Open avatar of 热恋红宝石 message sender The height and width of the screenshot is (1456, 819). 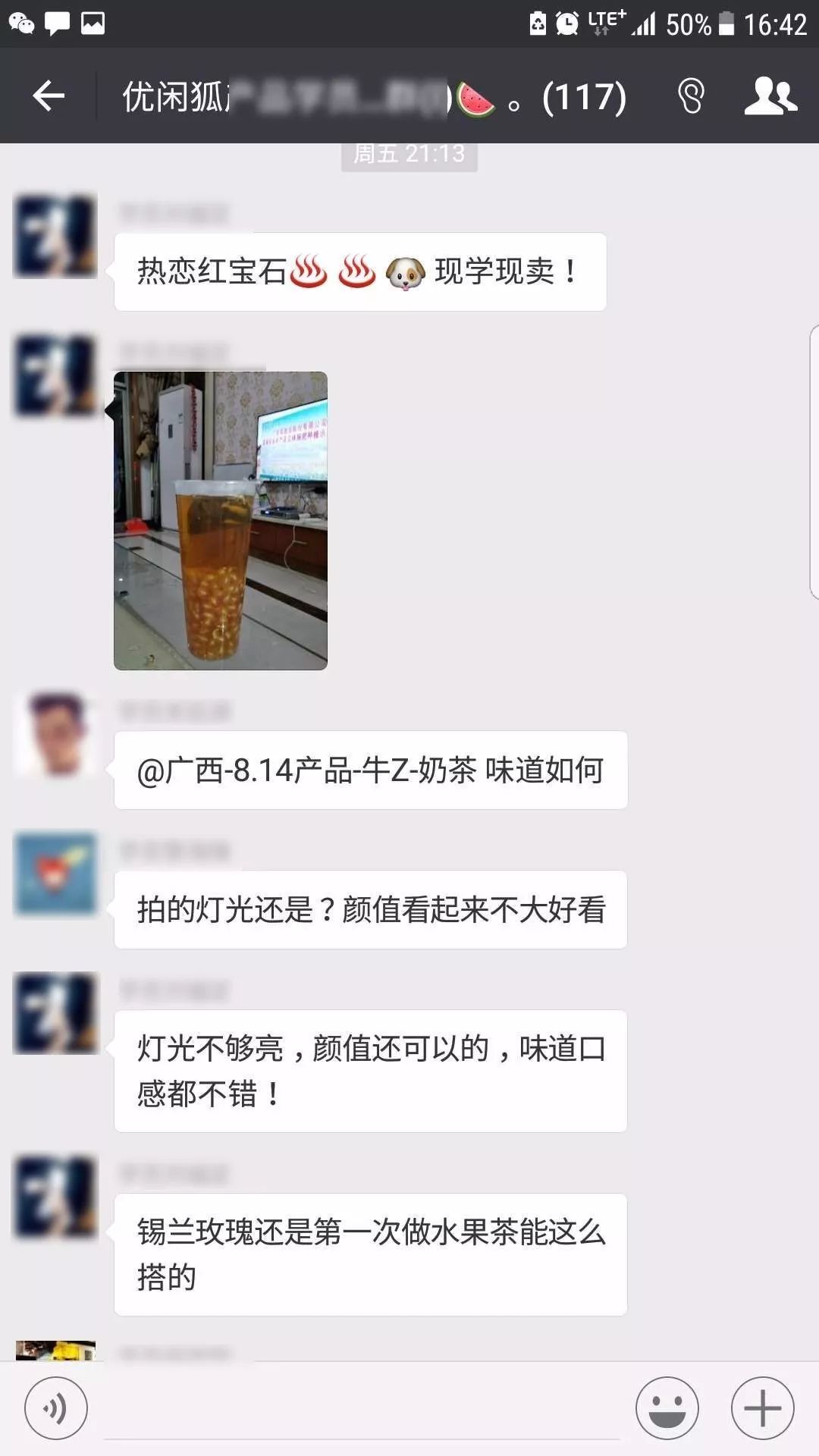pos(56,236)
